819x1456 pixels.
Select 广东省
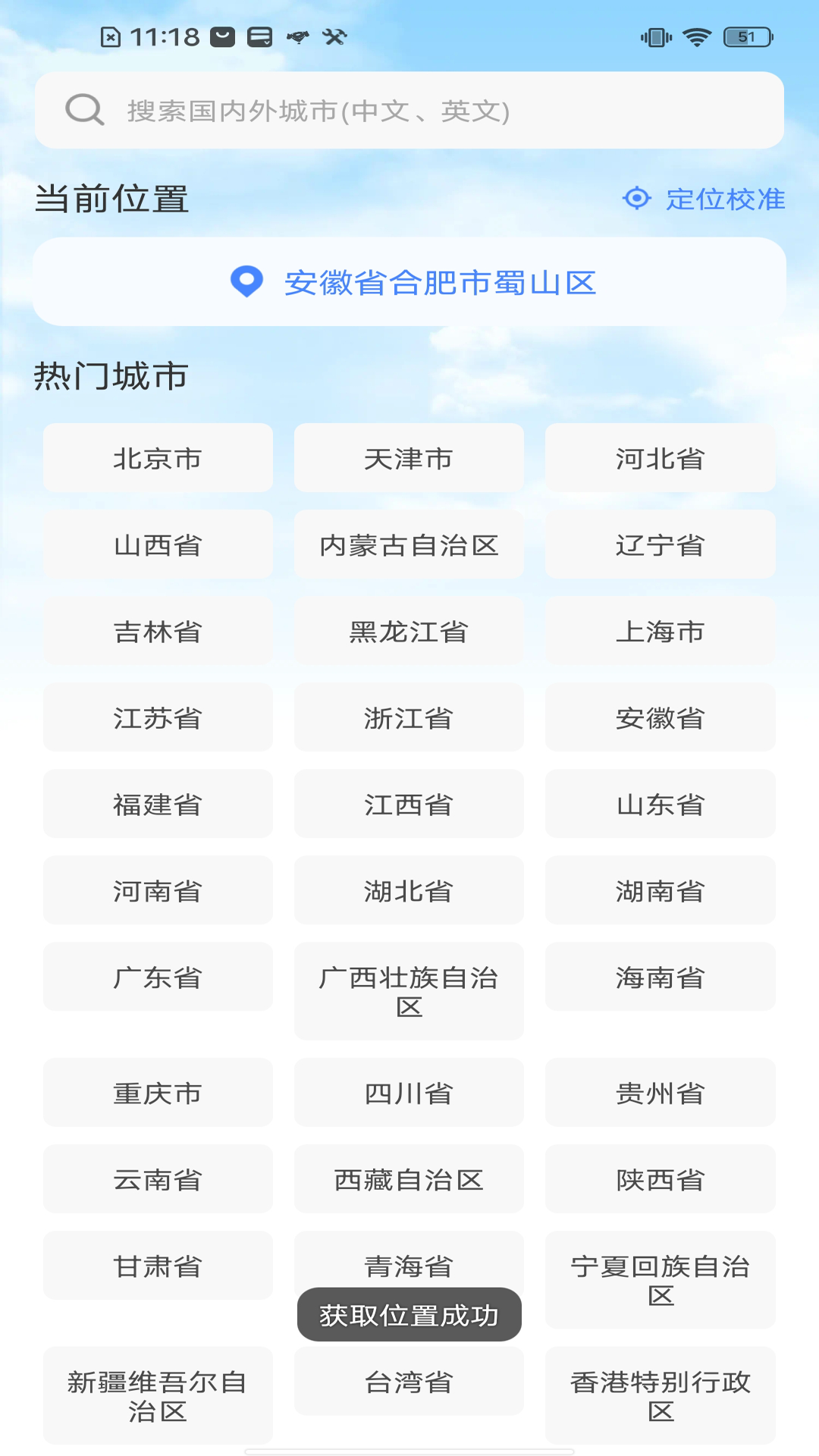(x=158, y=977)
